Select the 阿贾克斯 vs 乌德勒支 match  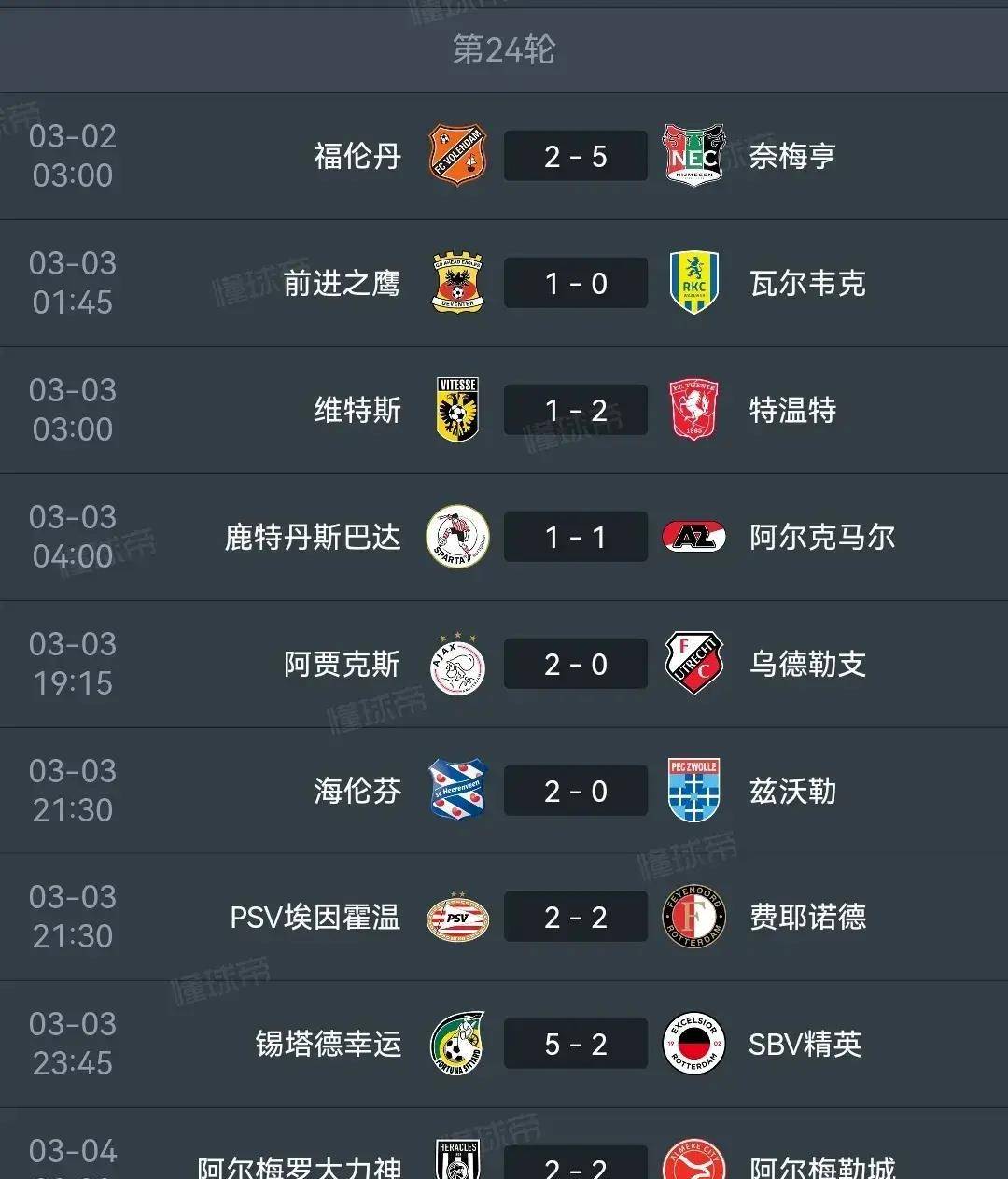(x=575, y=664)
